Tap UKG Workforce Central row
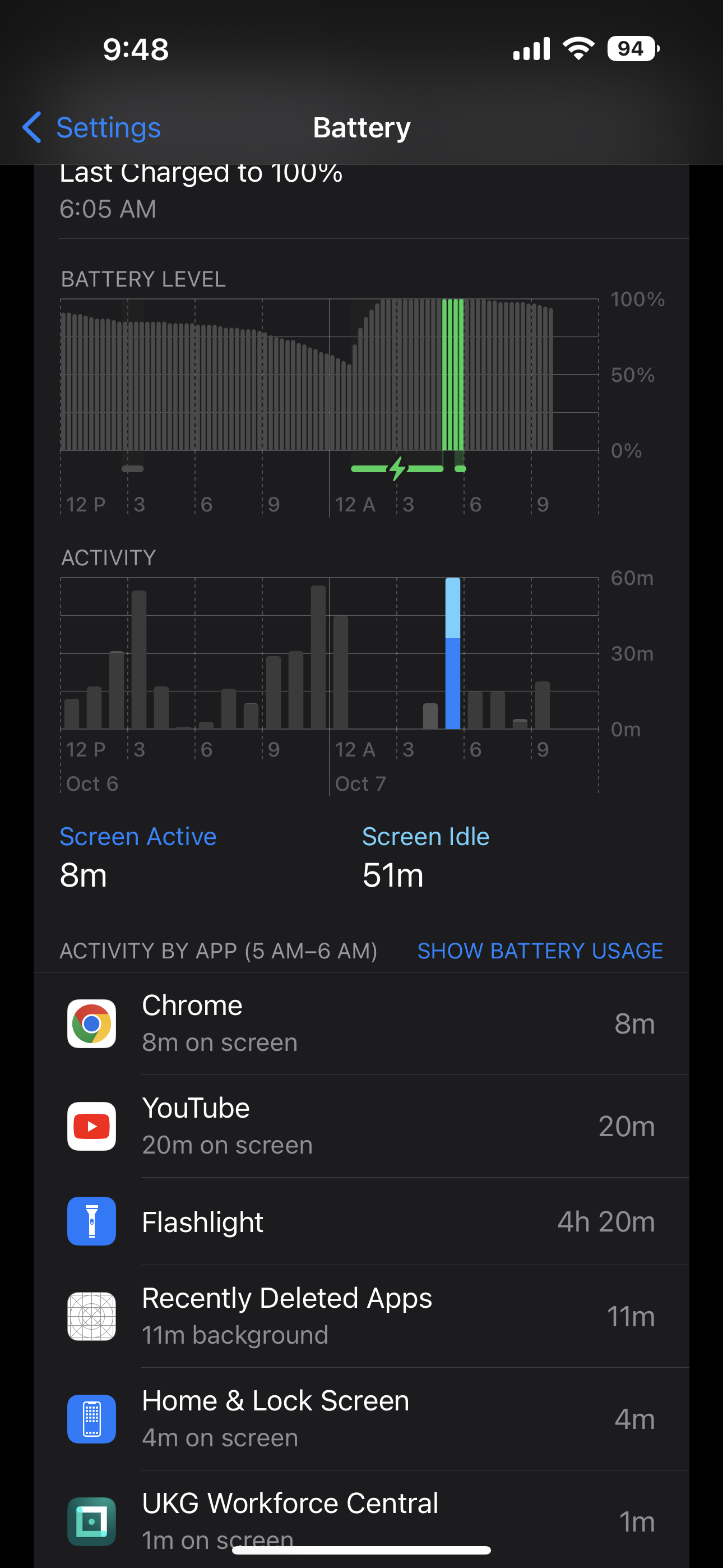The image size is (723, 1568). click(x=361, y=1519)
